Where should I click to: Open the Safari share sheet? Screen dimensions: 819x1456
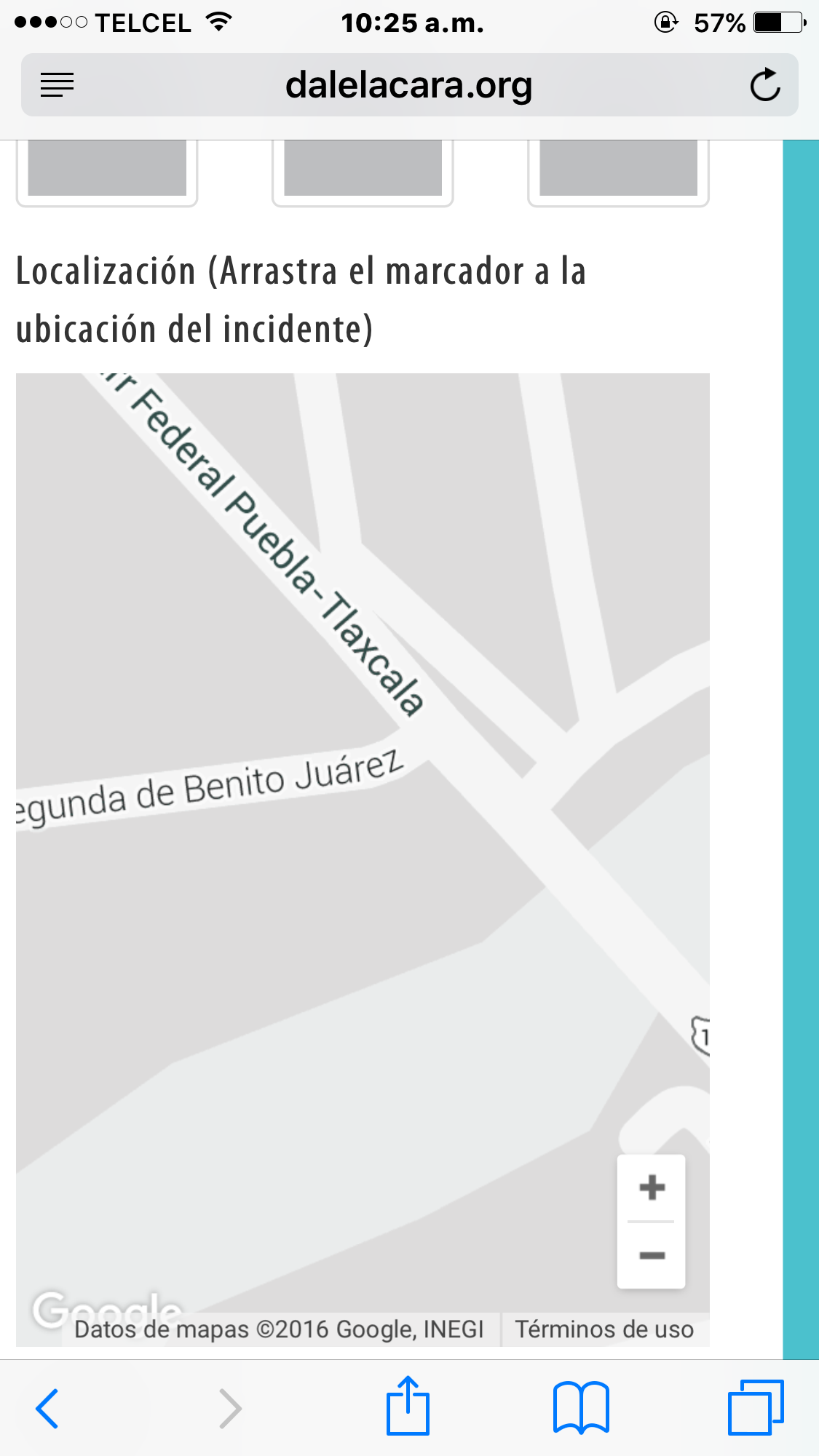click(408, 1406)
